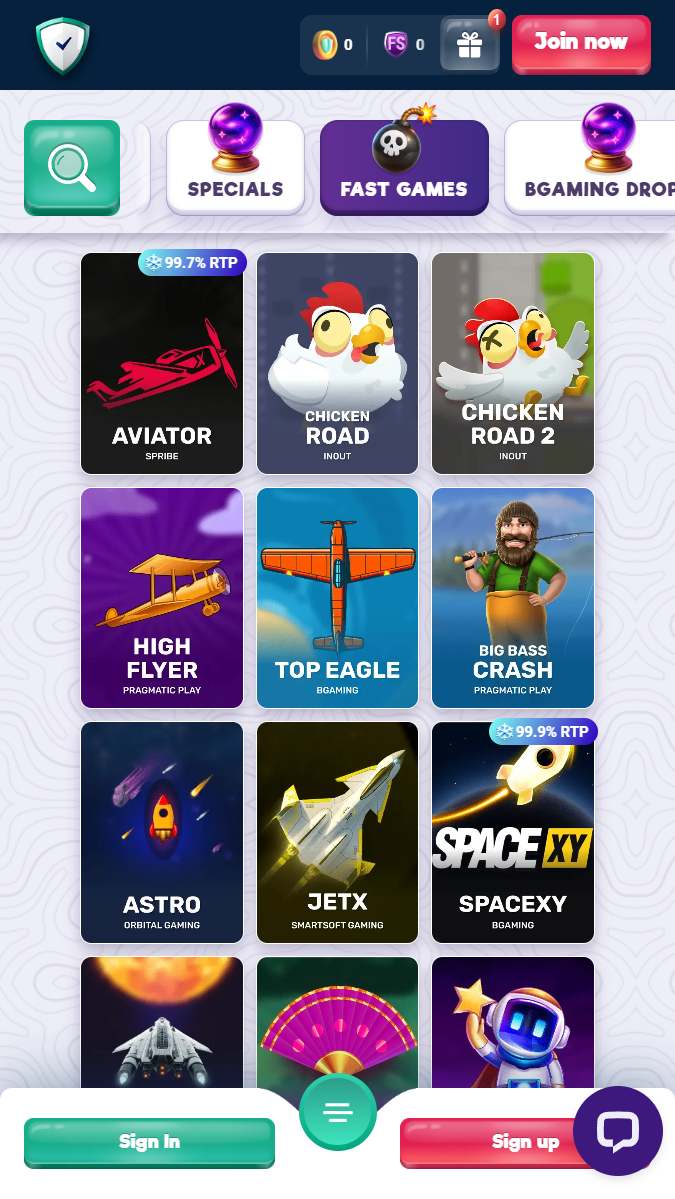
Task: Select the Fast Games category
Action: 404,167
